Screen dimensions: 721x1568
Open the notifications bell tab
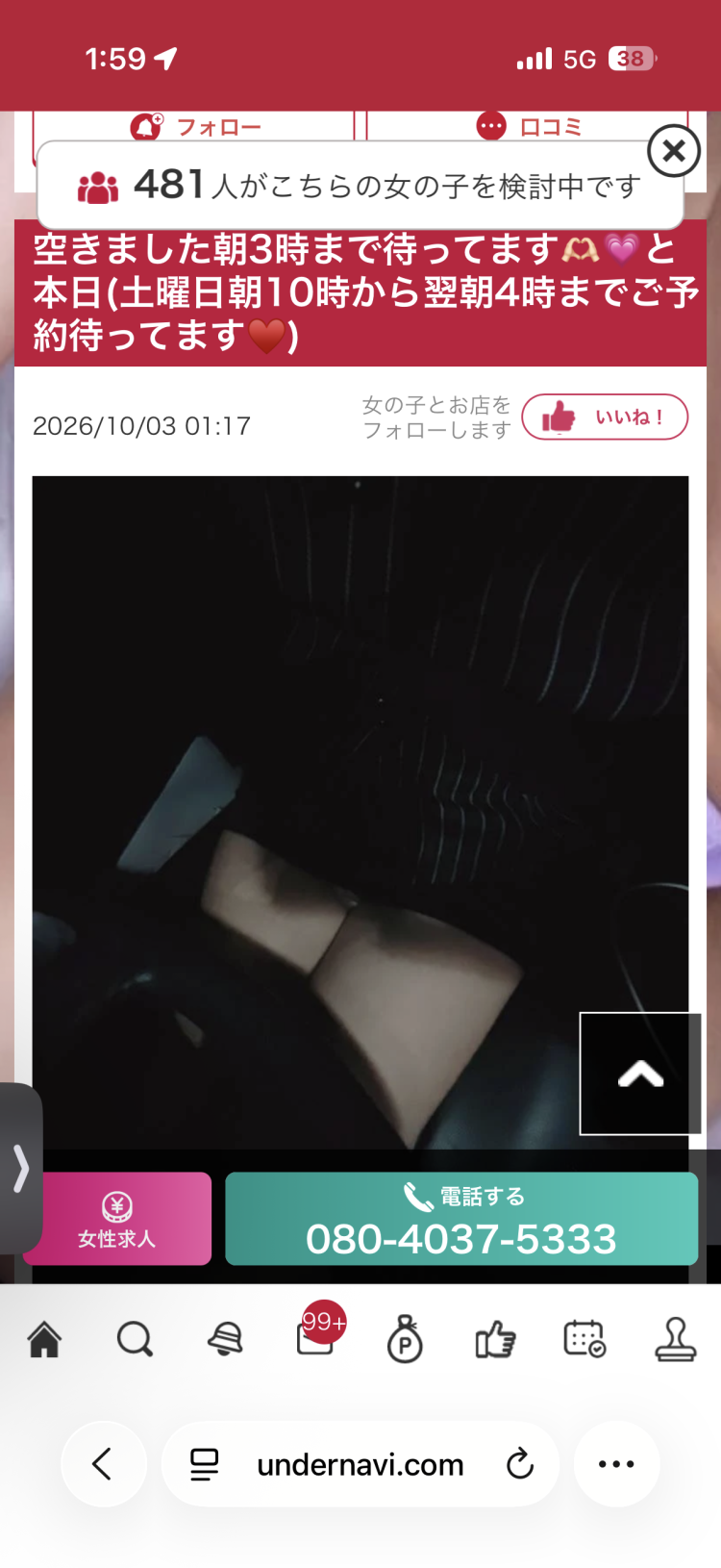point(225,1339)
